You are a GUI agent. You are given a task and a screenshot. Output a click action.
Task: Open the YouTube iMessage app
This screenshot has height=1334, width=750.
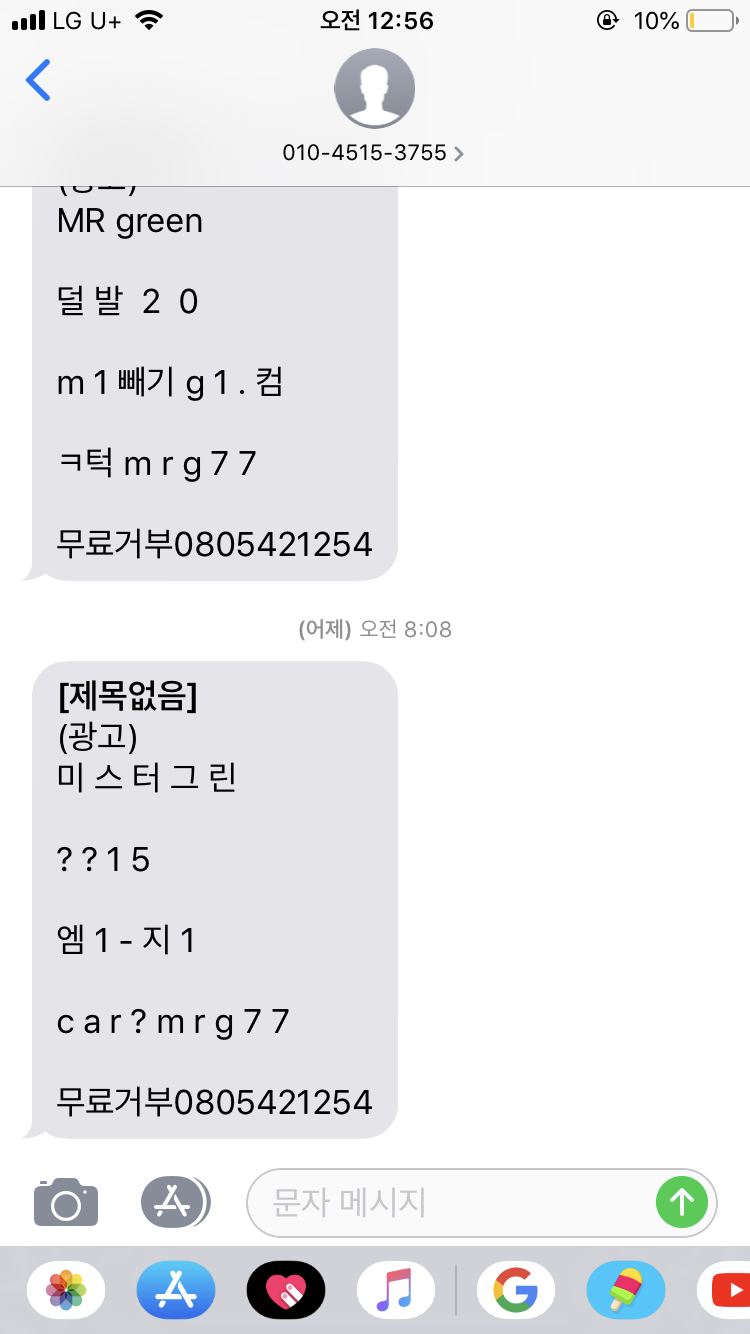click(x=725, y=1289)
